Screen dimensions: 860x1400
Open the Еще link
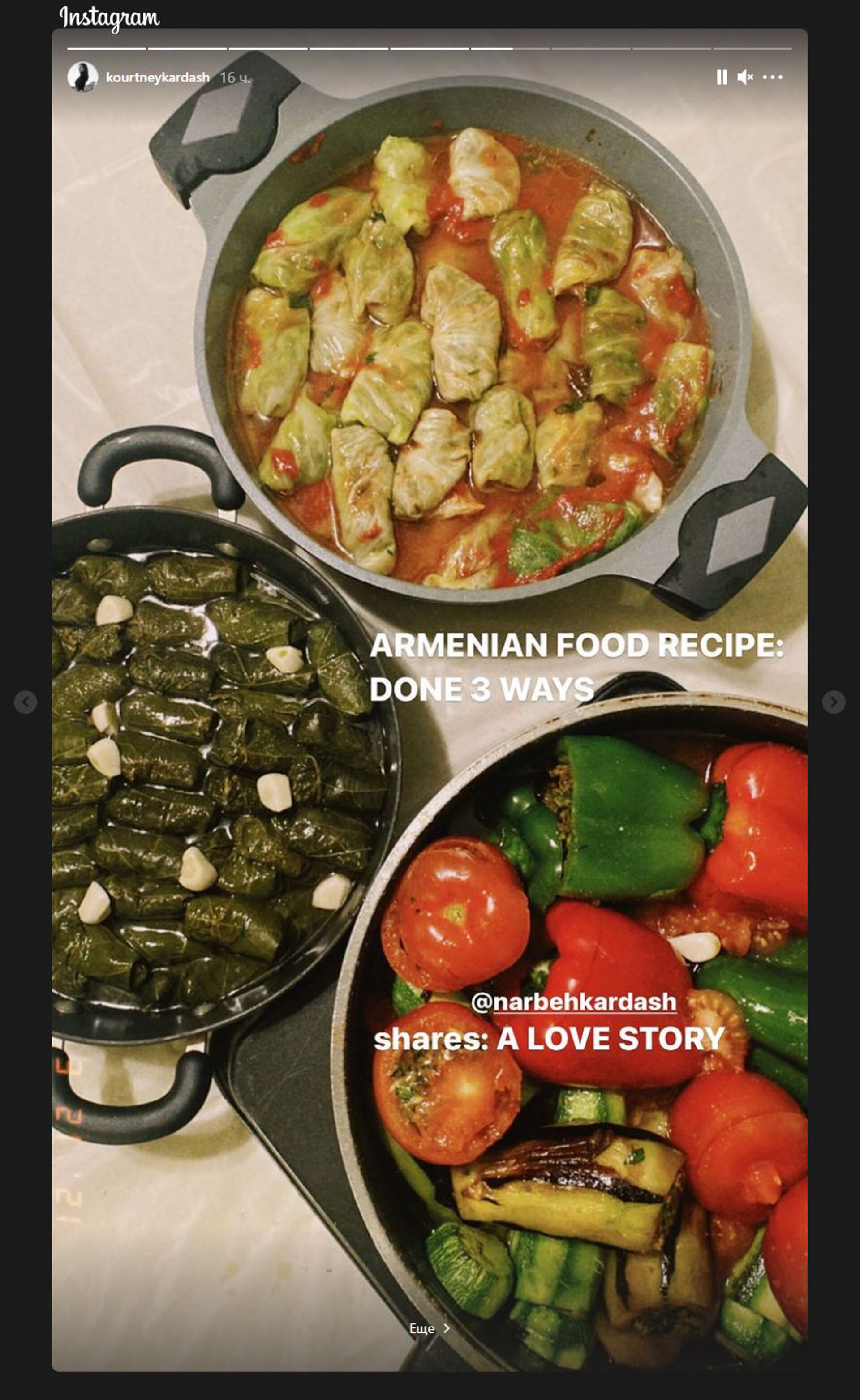click(x=429, y=1328)
